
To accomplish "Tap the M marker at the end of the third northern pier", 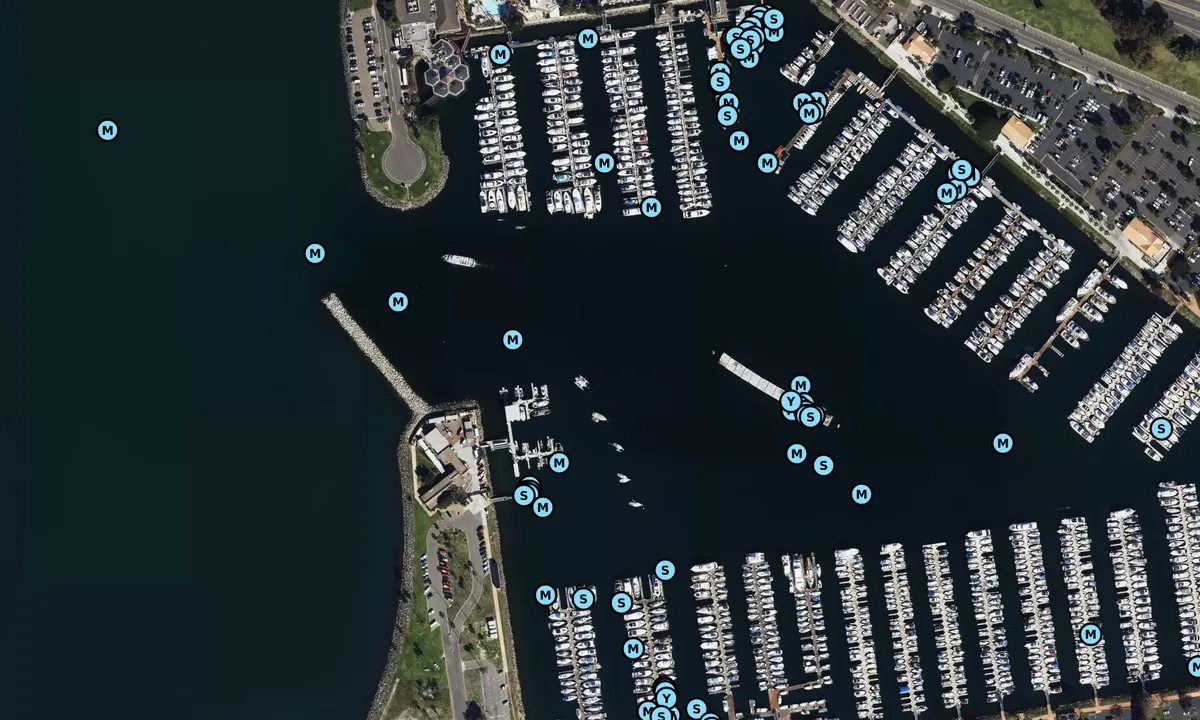I will 651,207.
